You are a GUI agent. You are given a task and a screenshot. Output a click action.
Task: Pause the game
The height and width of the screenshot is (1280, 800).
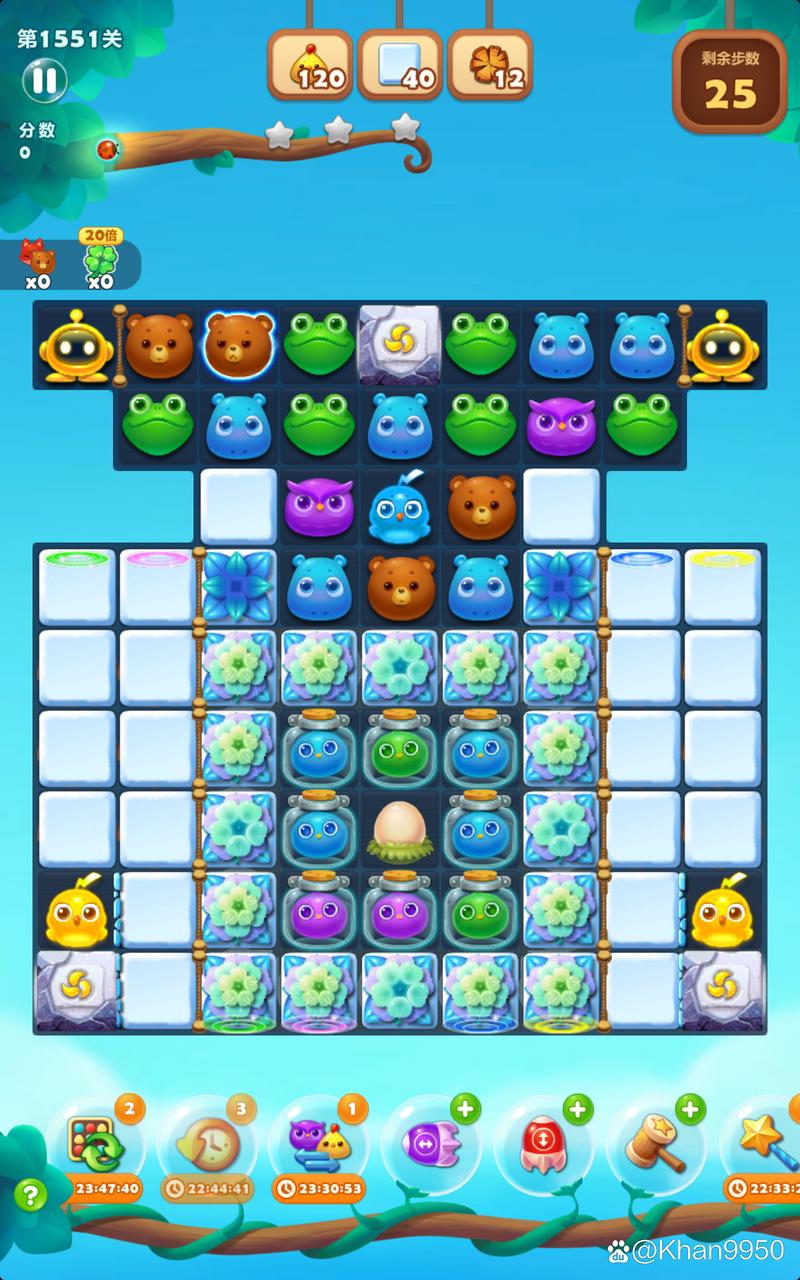pos(45,80)
